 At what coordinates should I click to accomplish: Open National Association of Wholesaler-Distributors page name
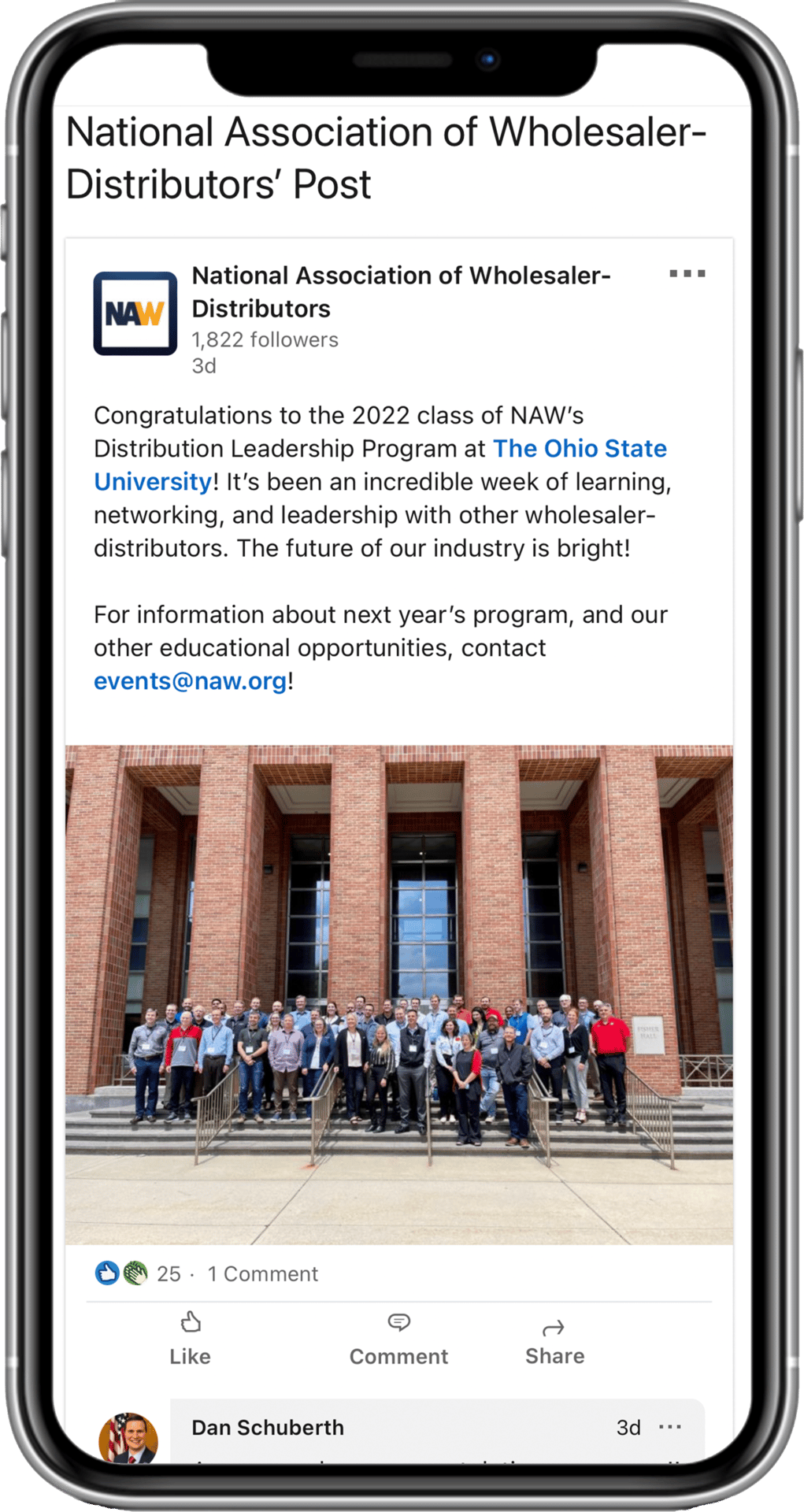[401, 291]
